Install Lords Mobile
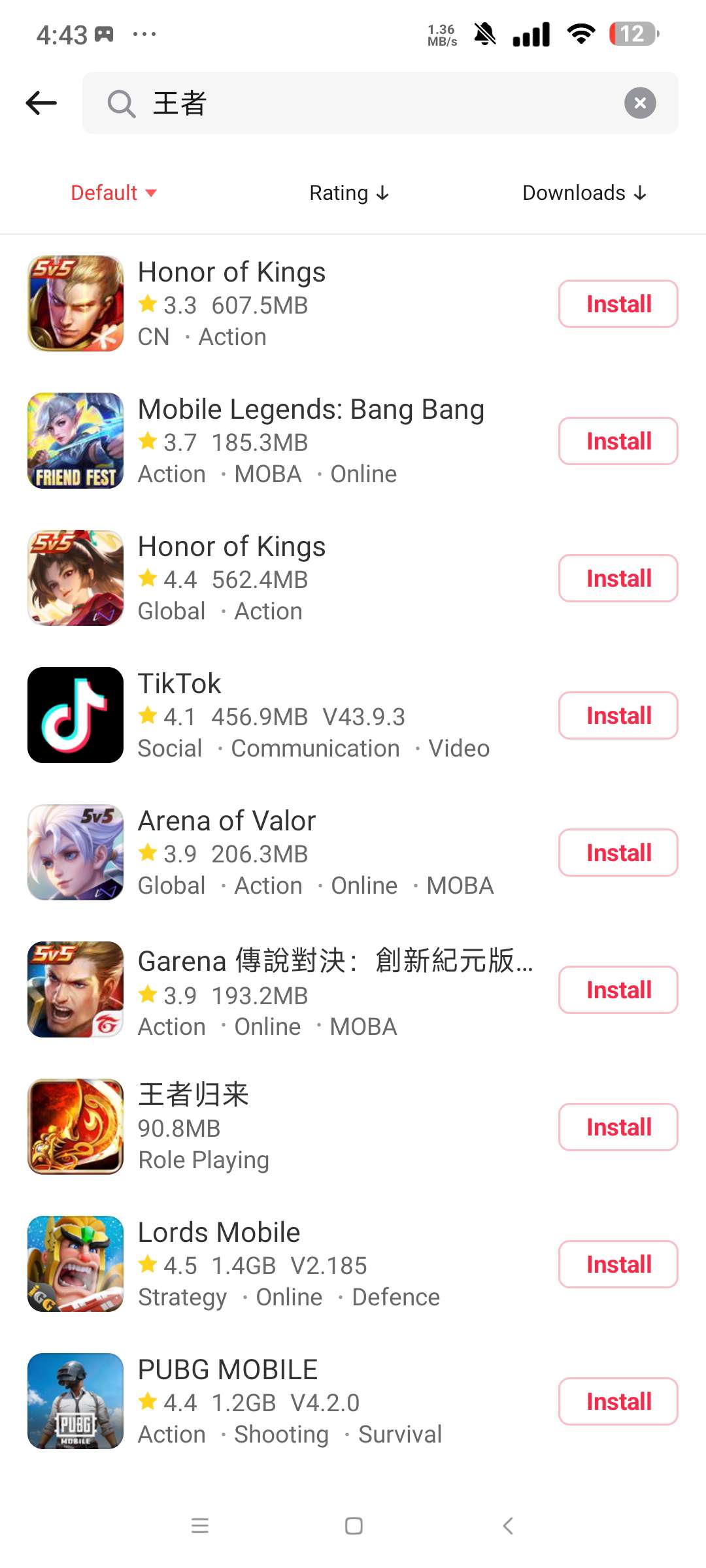 coord(617,1264)
